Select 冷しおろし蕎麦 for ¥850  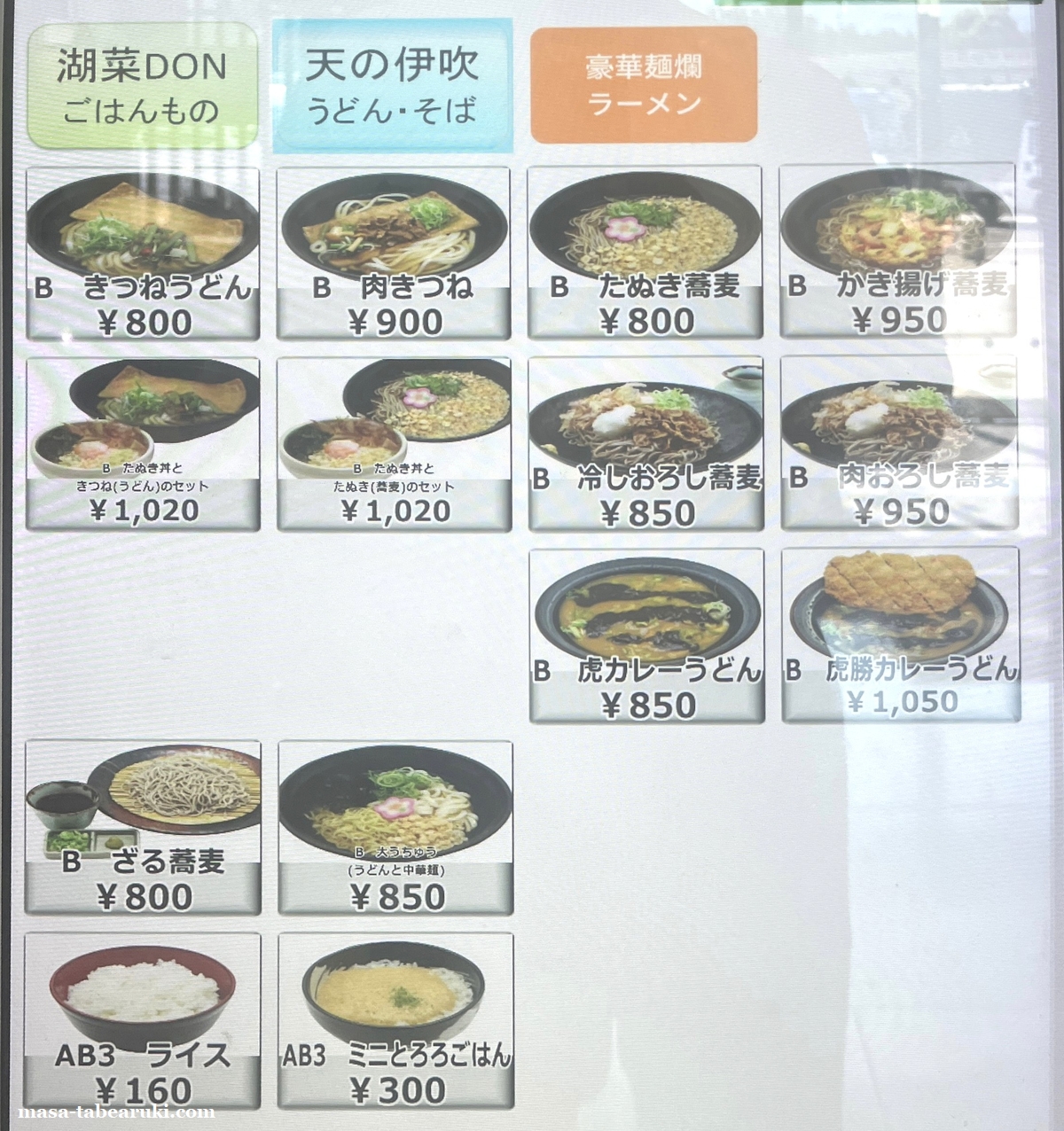(645, 444)
